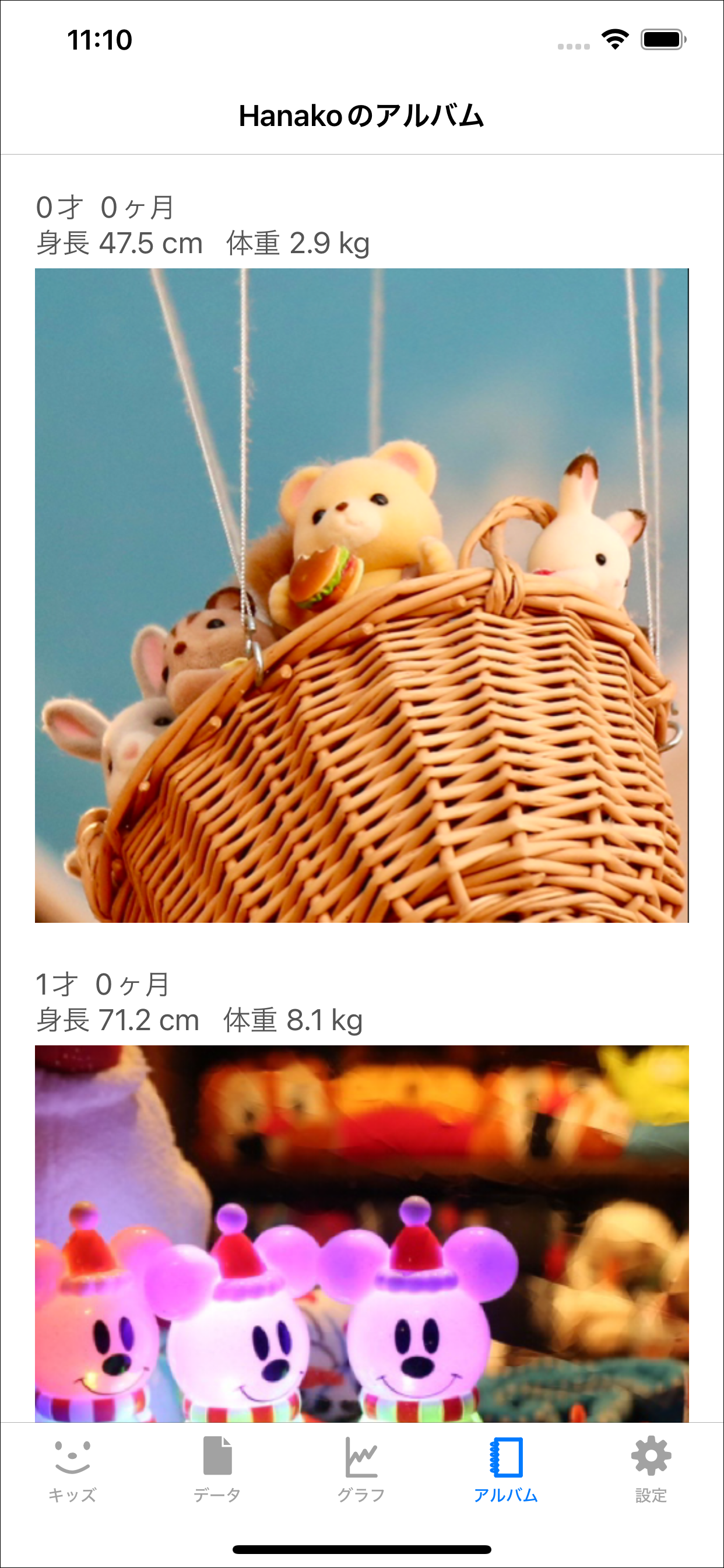Open the 0才 0ヶ月 basket photo
The width and height of the screenshot is (724, 1568).
361,596
